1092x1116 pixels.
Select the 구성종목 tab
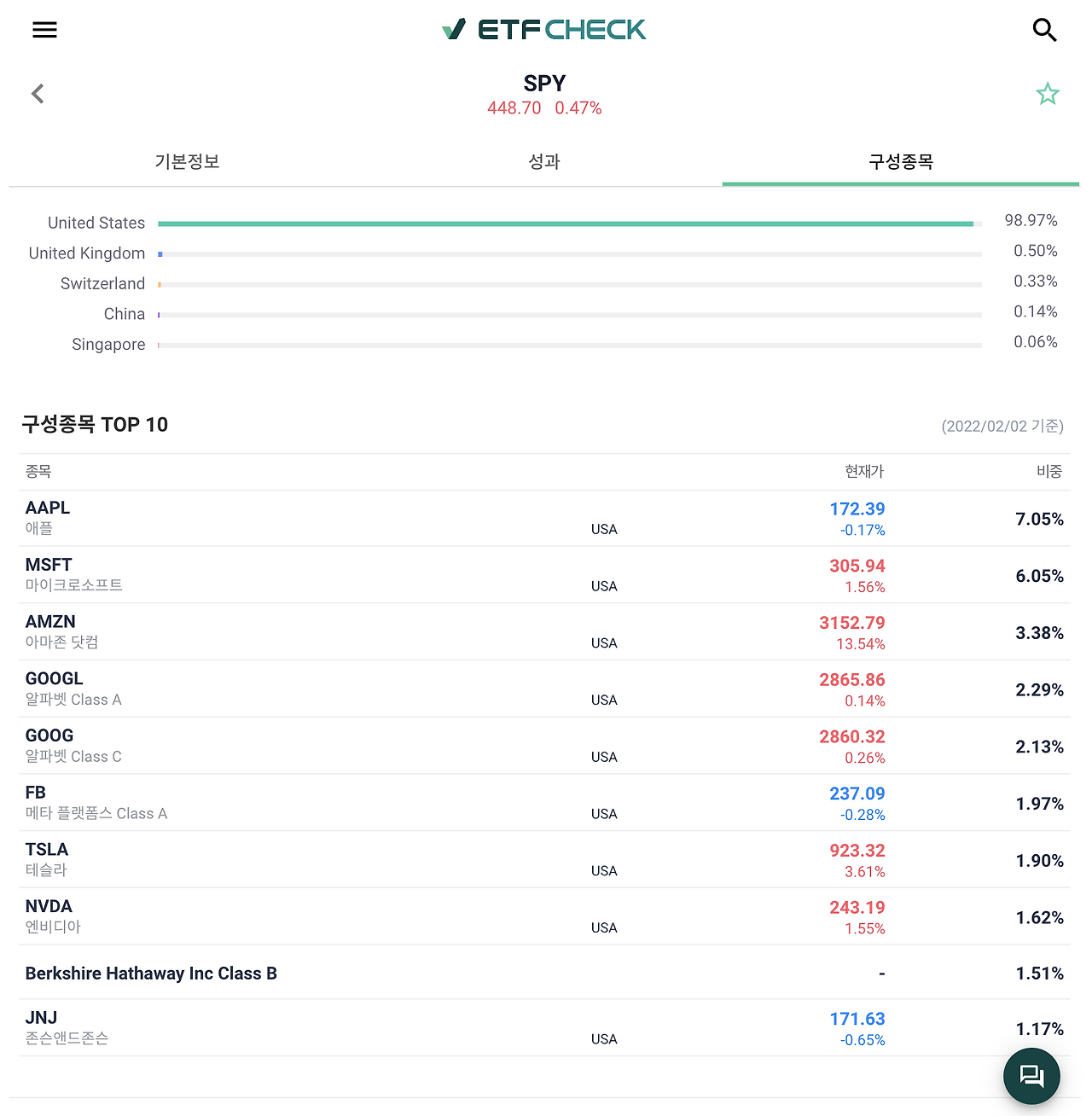[901, 161]
